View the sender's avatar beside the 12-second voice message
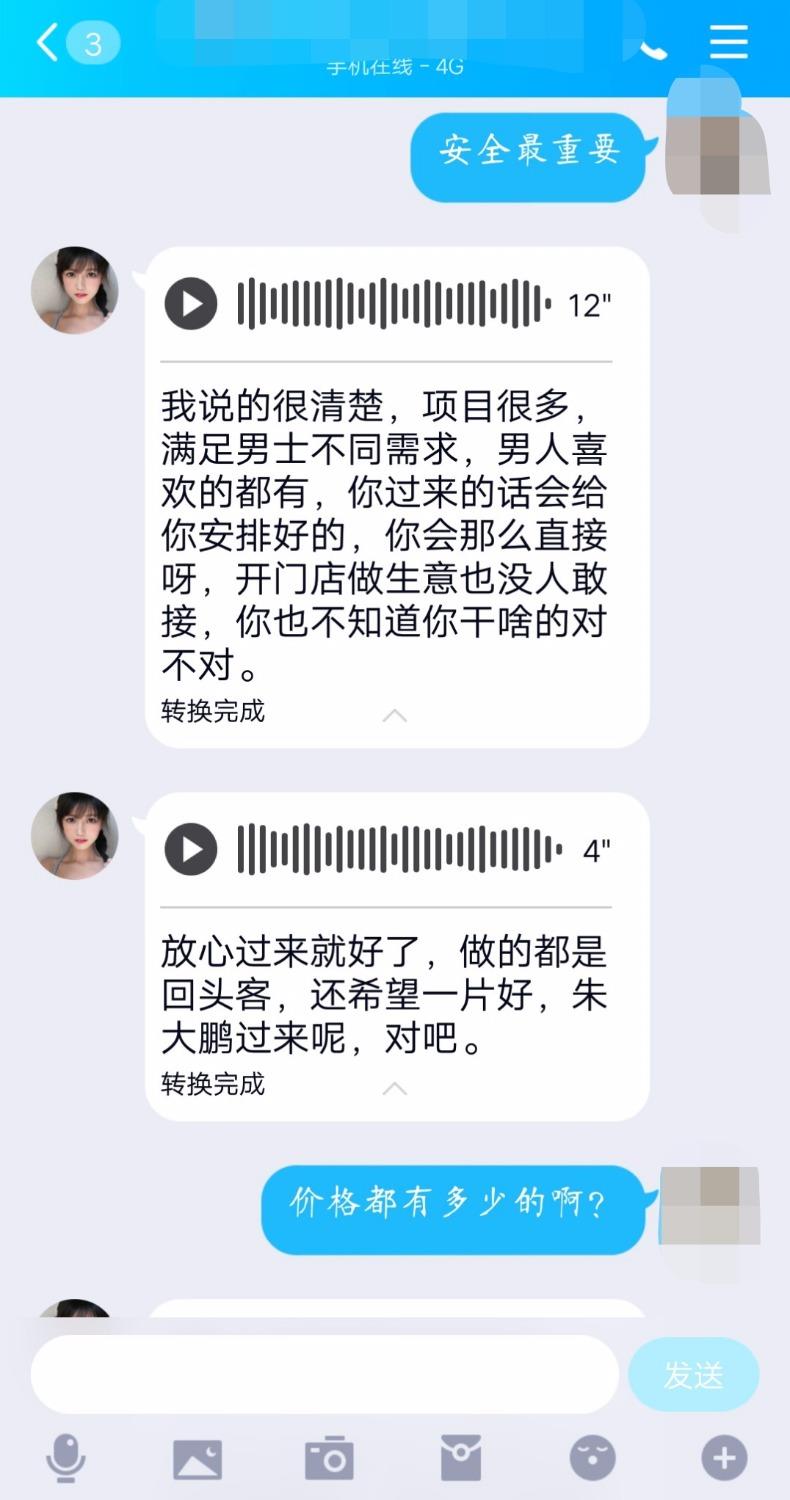 (75, 290)
